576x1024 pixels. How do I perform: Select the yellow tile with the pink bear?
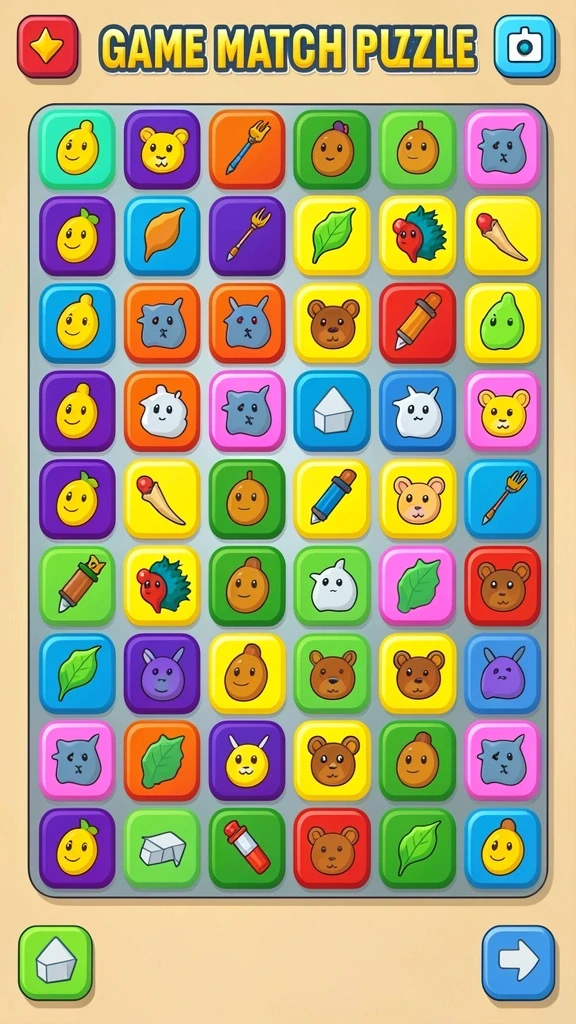(417, 499)
